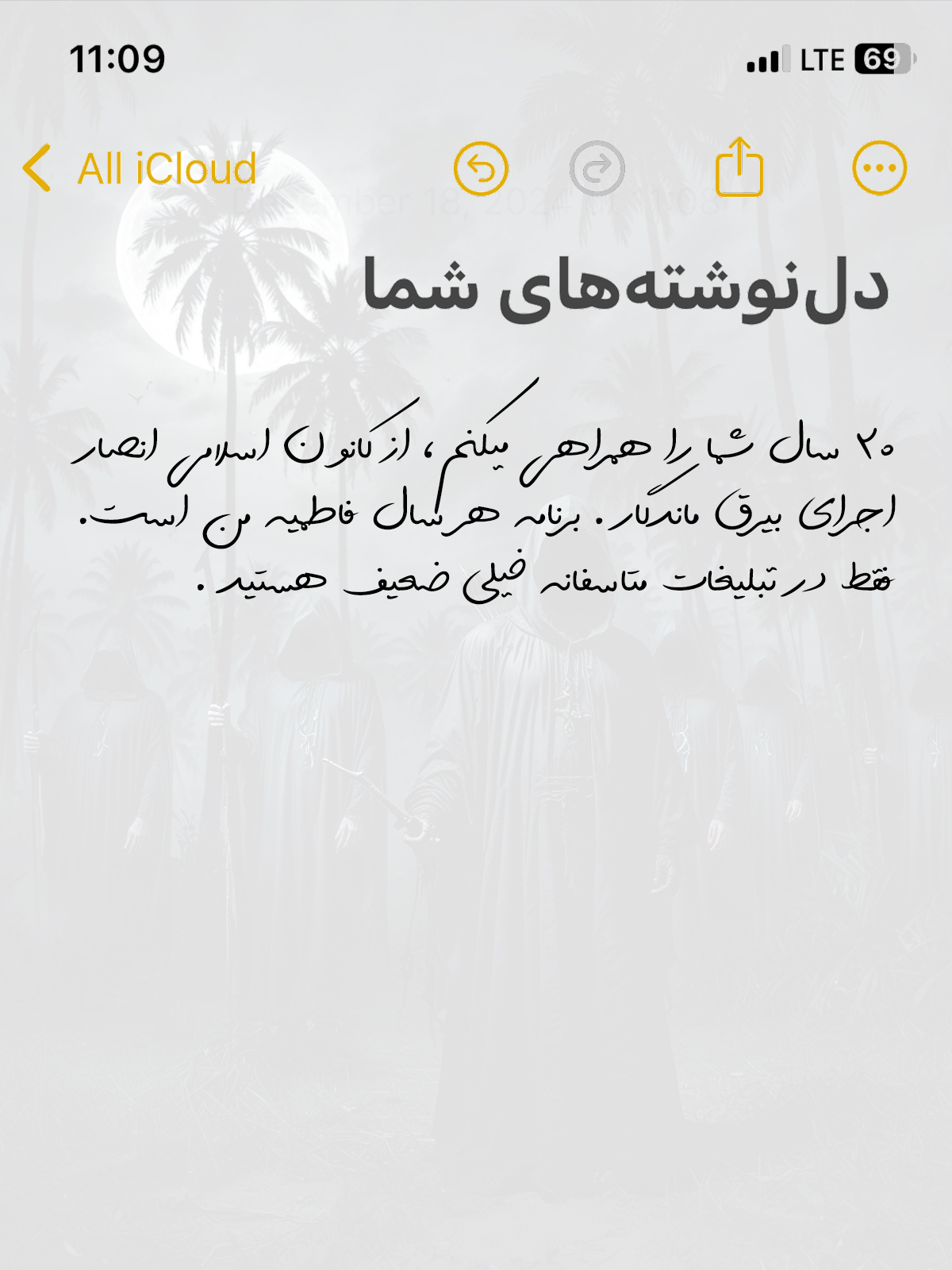Go back to All iCloud notes
Viewport: 952px width, 1270px height.
pyautogui.click(x=140, y=169)
